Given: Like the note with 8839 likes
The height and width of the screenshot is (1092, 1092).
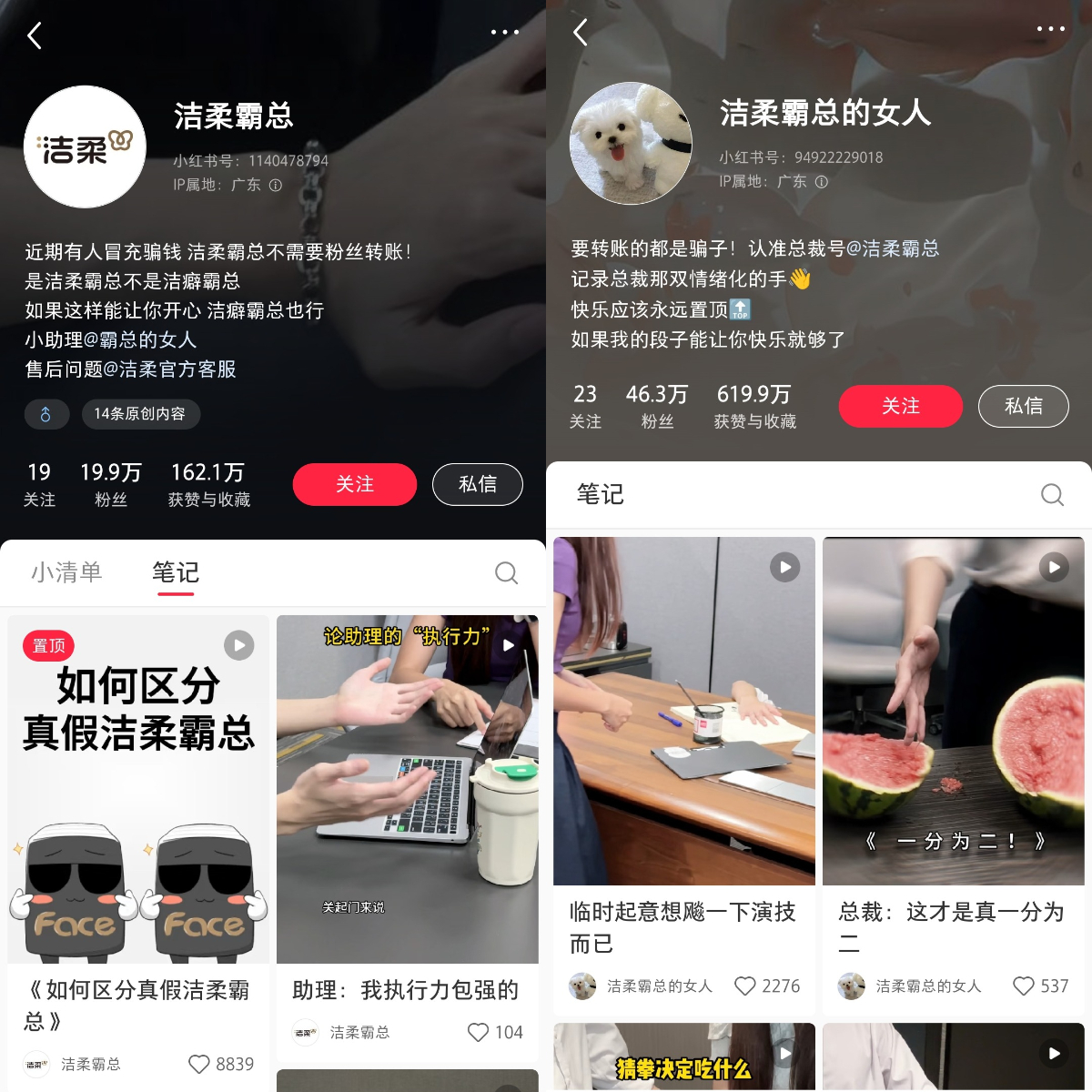Looking at the screenshot, I should (199, 1064).
